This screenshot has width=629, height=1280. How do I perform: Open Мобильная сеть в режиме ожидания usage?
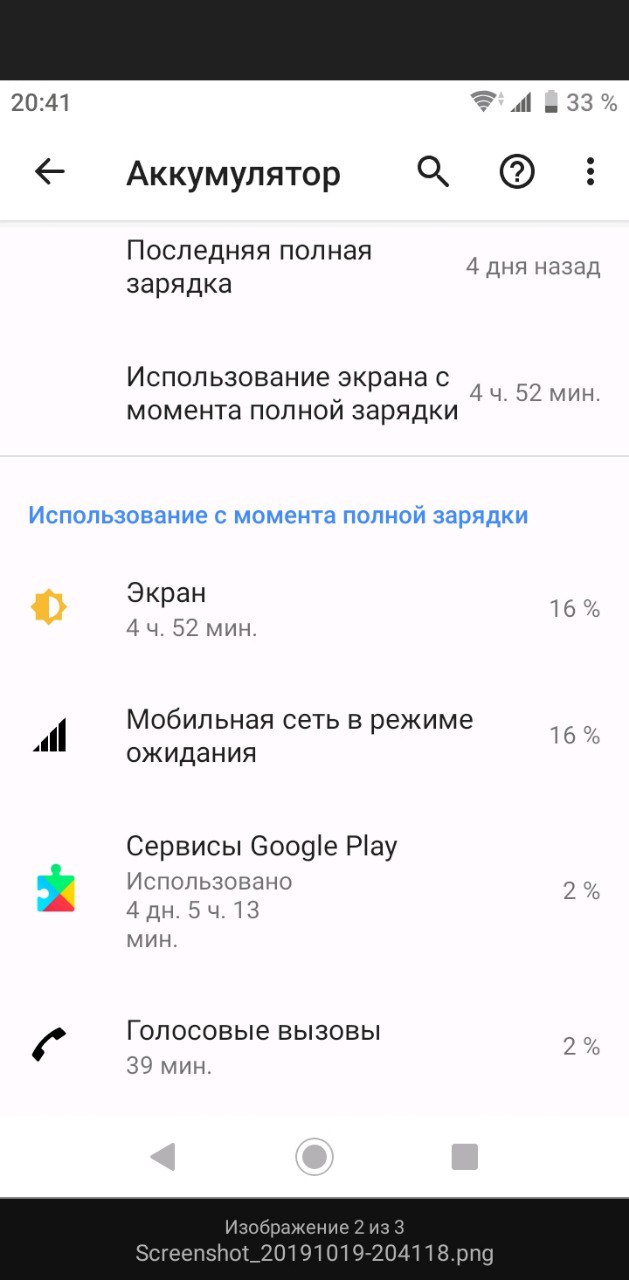tap(314, 735)
